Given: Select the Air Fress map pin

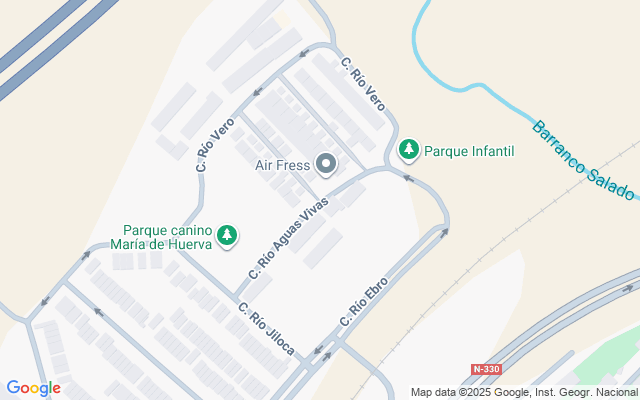Looking at the screenshot, I should tap(325, 163).
